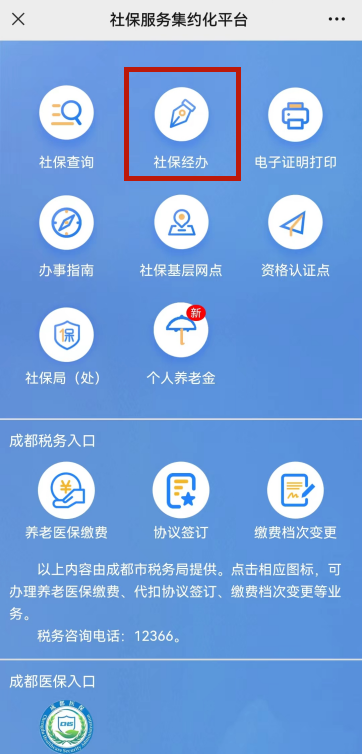362x754 pixels.
Task: Open 电子证明打印
Action: [x=295, y=127]
